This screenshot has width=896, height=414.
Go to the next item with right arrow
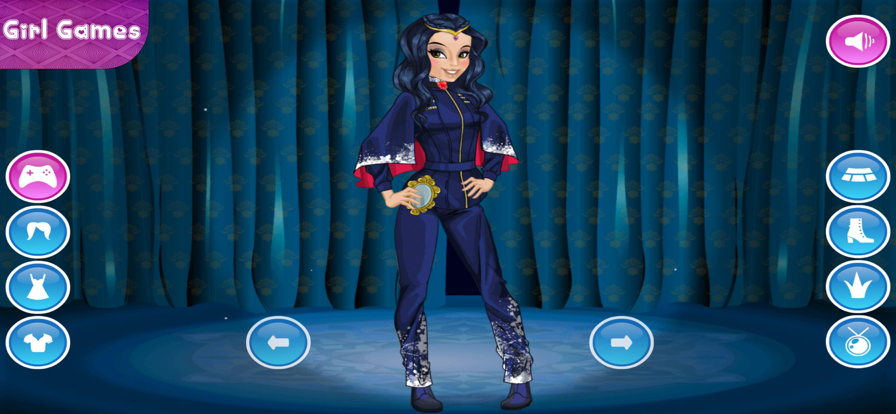pyautogui.click(x=621, y=342)
